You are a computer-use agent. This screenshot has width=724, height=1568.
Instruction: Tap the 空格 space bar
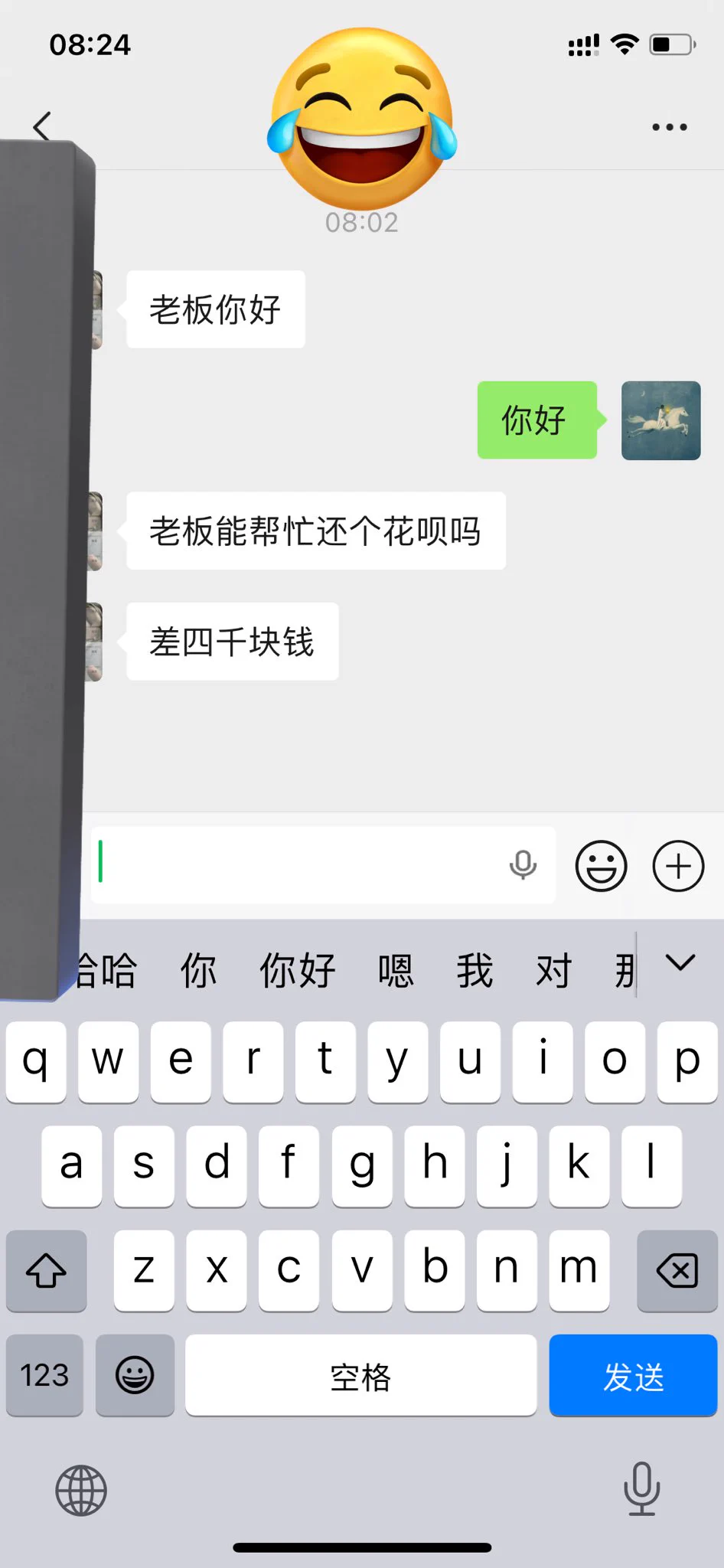coord(360,1376)
